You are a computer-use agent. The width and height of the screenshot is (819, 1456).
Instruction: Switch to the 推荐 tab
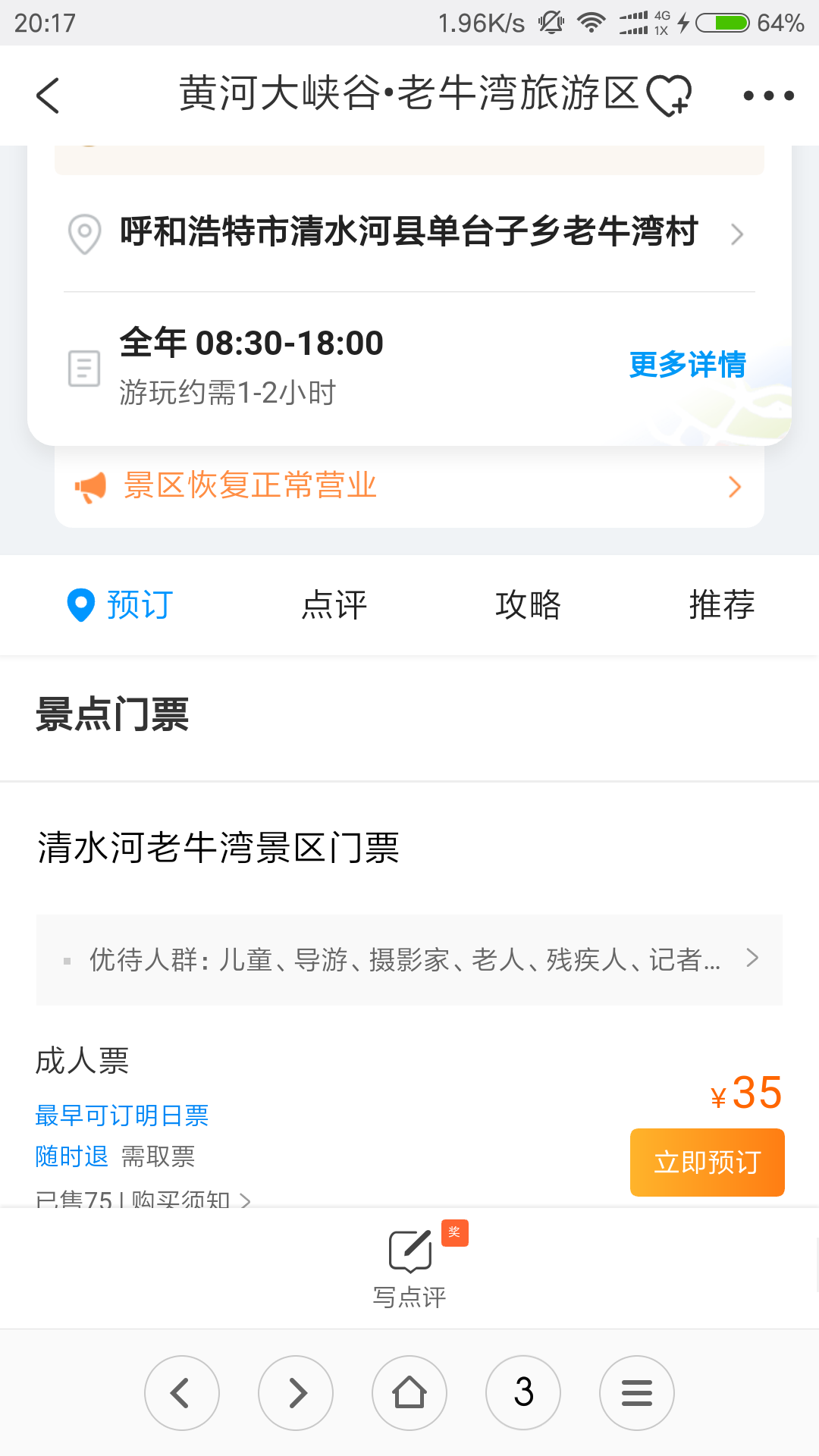(722, 605)
